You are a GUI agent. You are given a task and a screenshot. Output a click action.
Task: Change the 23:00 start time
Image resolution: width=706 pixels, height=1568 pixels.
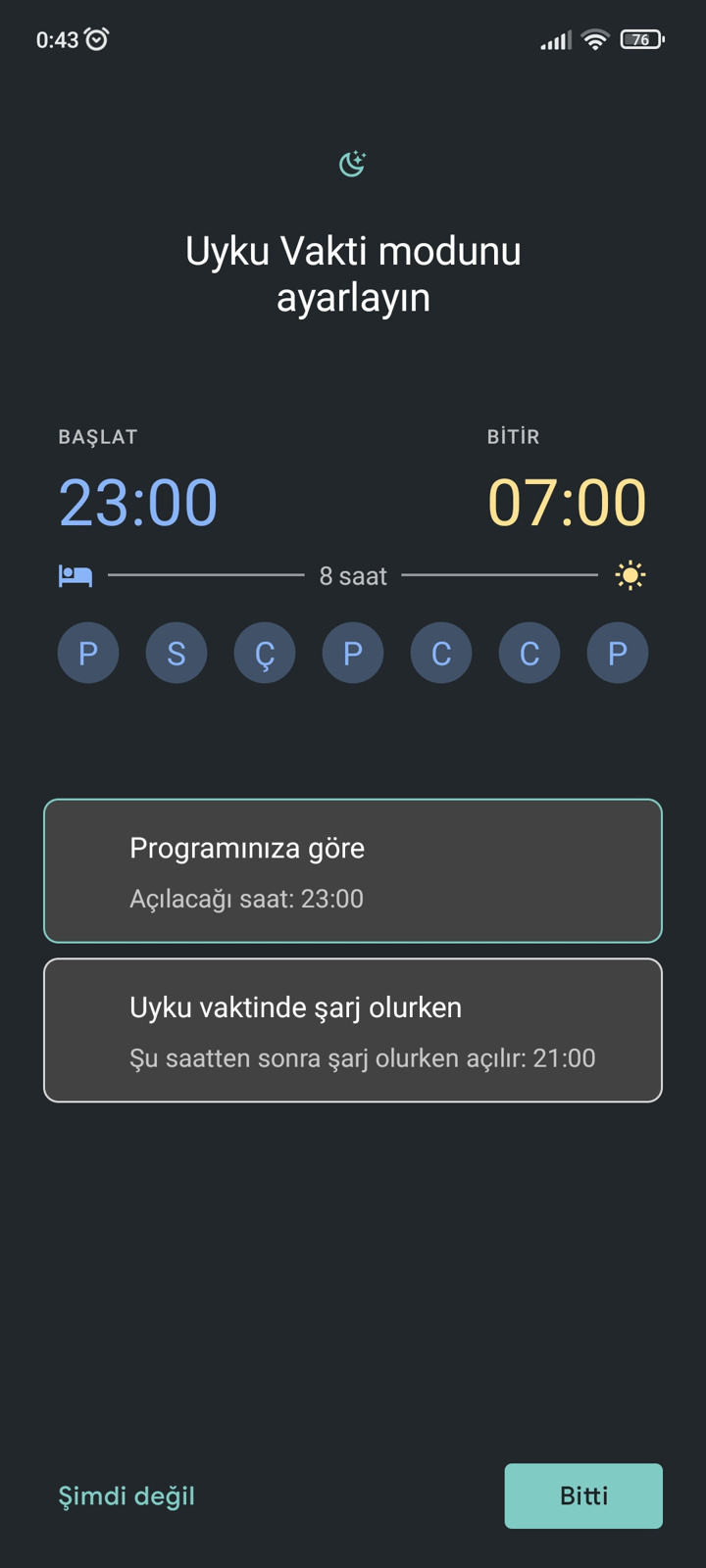pos(138,503)
